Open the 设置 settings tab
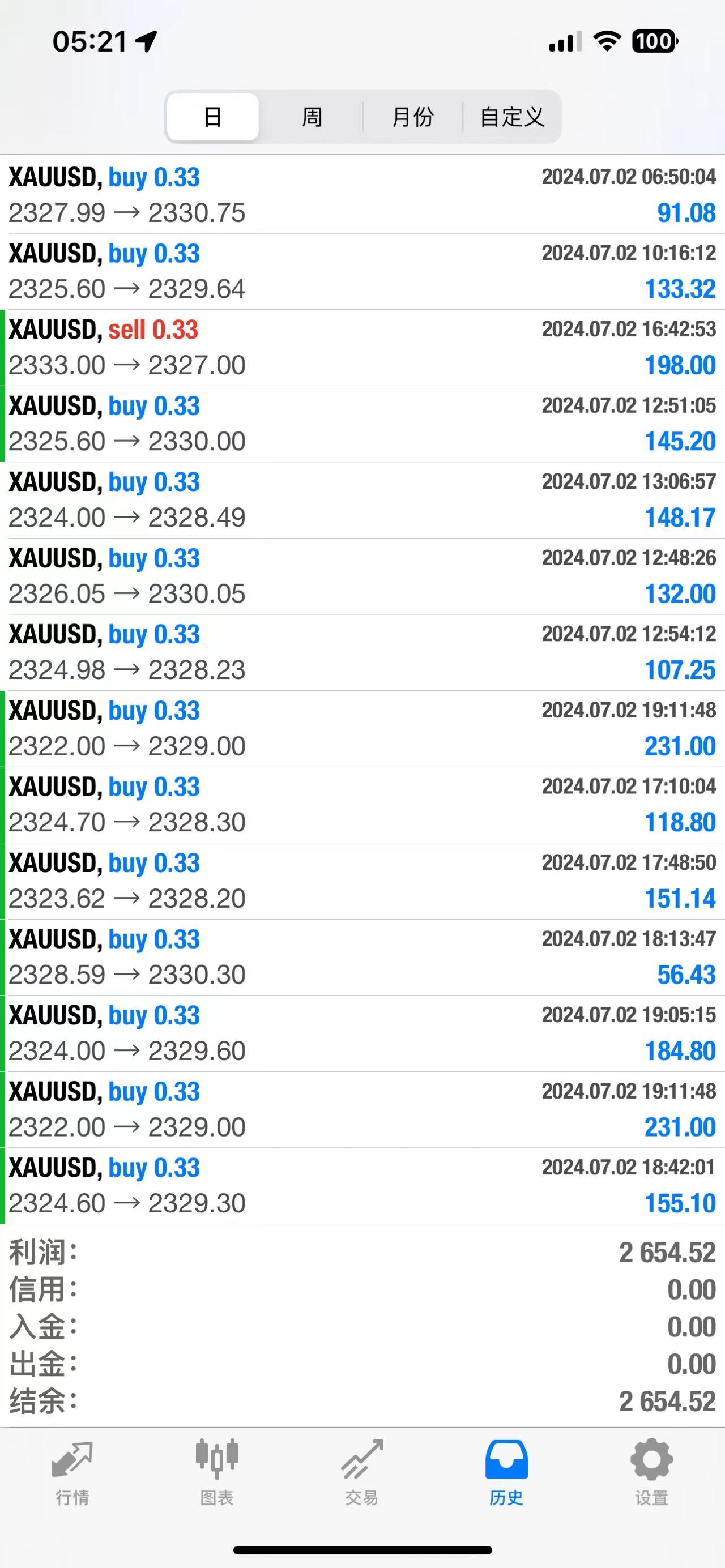The height and width of the screenshot is (1568, 725). [651, 1472]
